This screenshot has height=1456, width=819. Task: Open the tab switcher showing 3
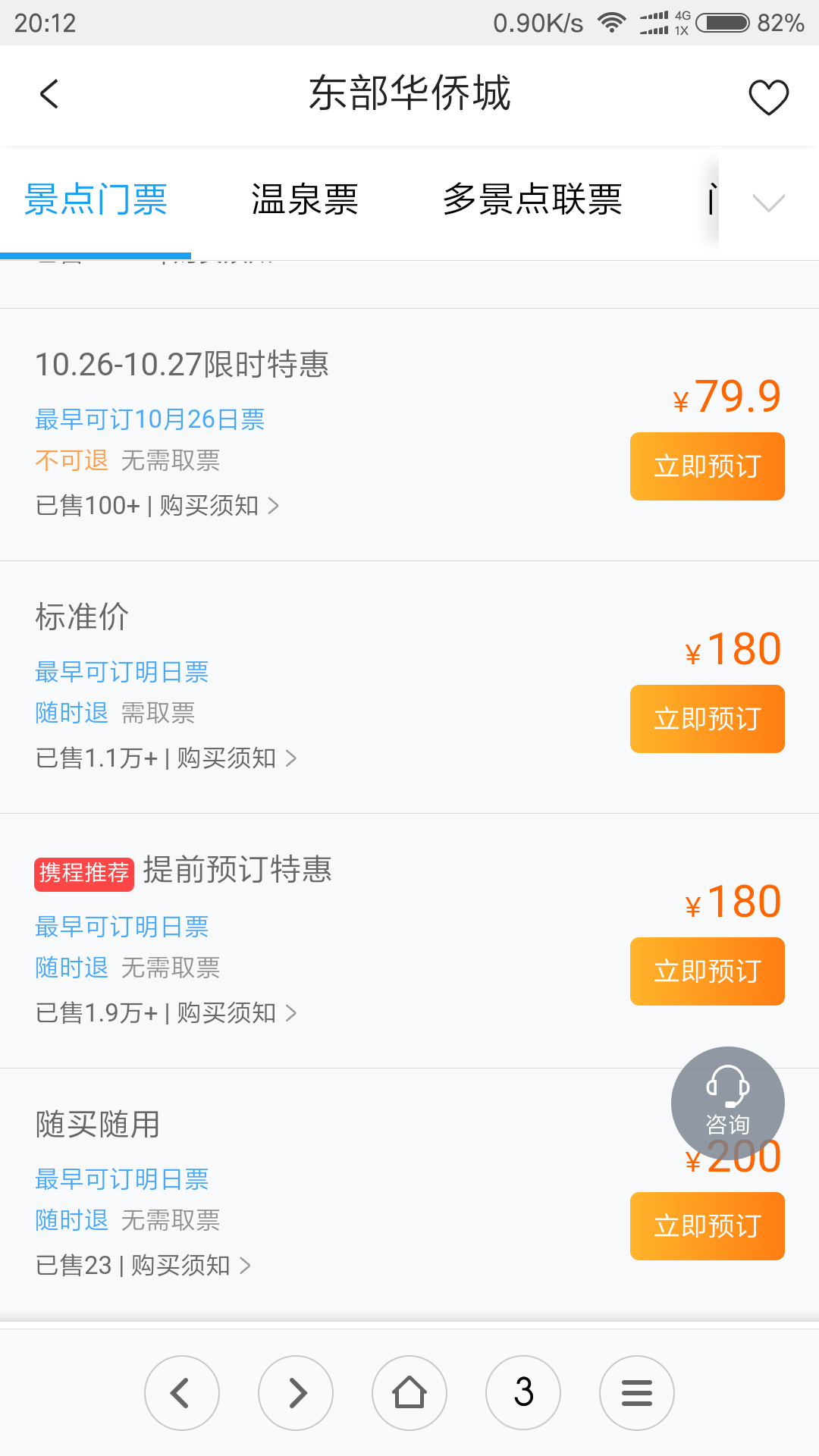[523, 1393]
